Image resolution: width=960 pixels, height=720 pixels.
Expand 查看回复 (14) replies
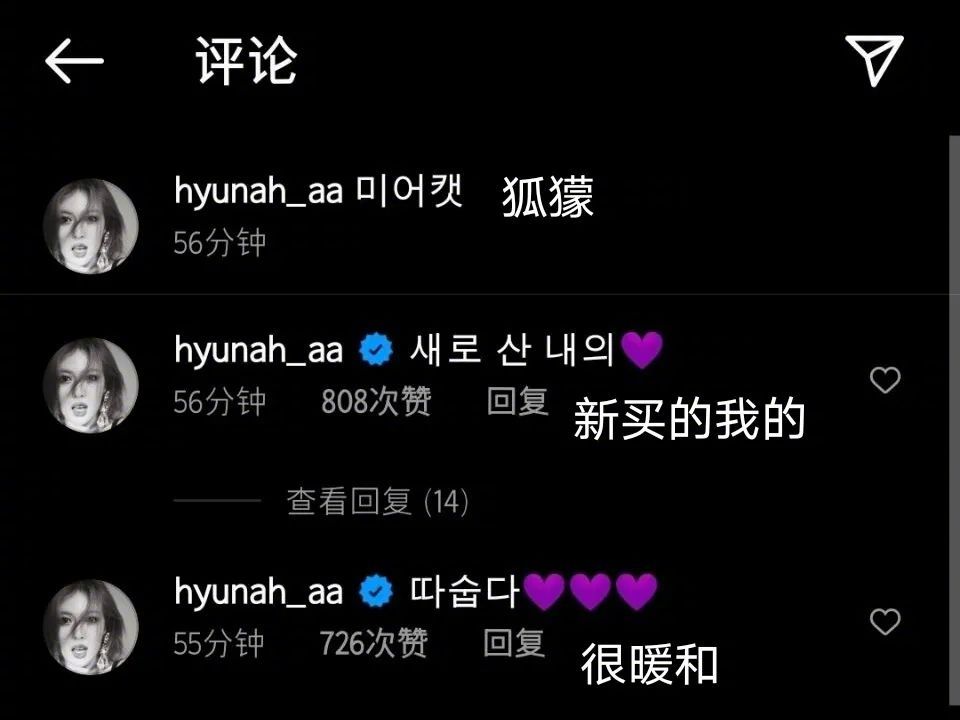[377, 501]
